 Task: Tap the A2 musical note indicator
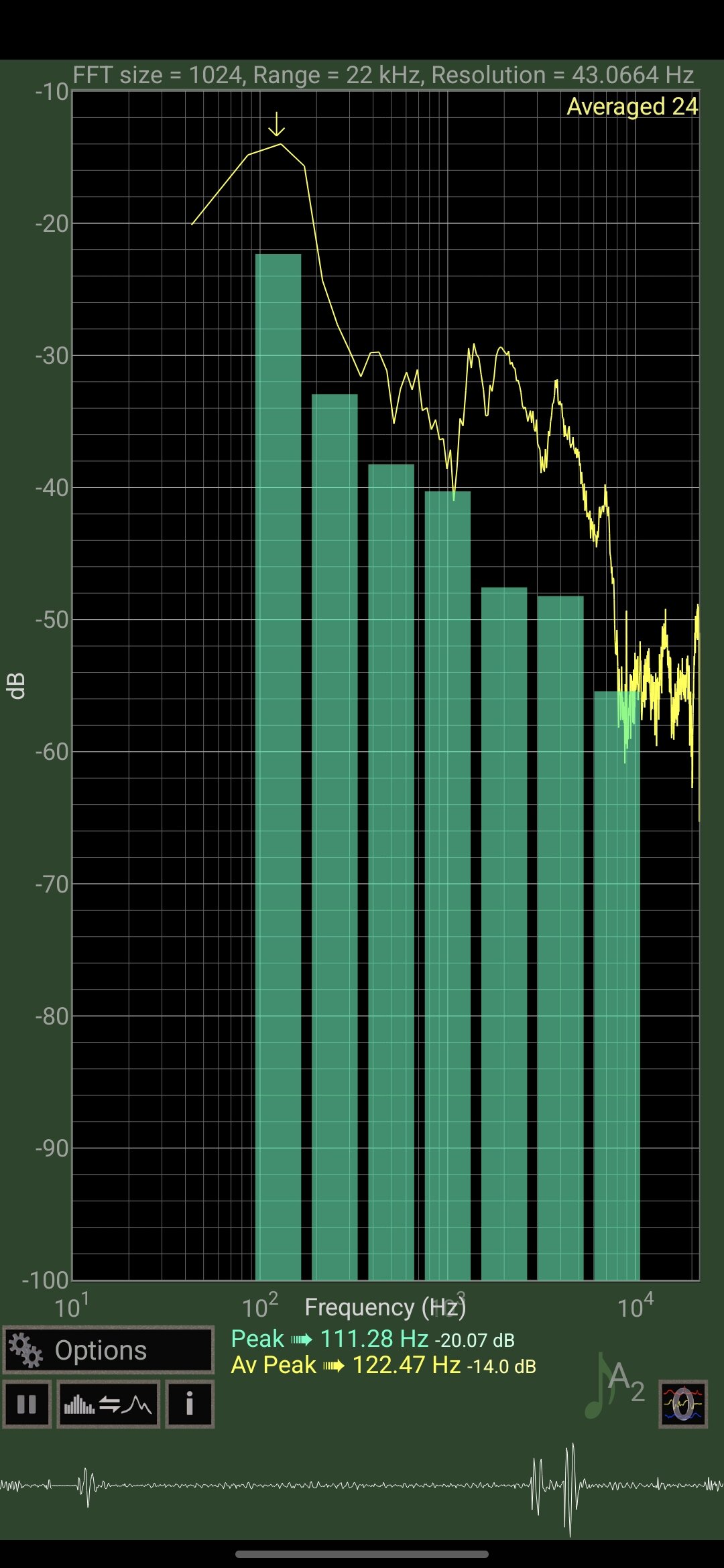tap(615, 1387)
